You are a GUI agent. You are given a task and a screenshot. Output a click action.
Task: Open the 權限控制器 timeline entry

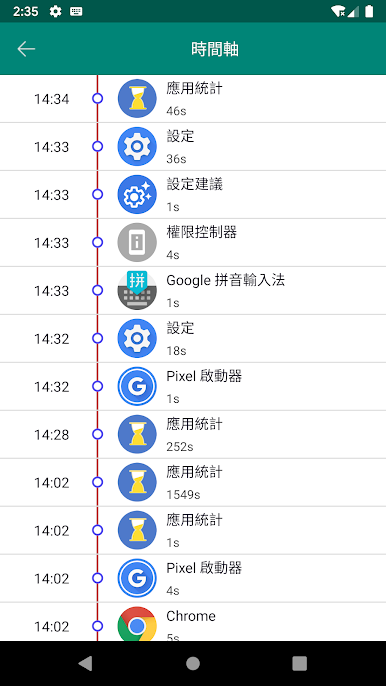tap(193, 242)
